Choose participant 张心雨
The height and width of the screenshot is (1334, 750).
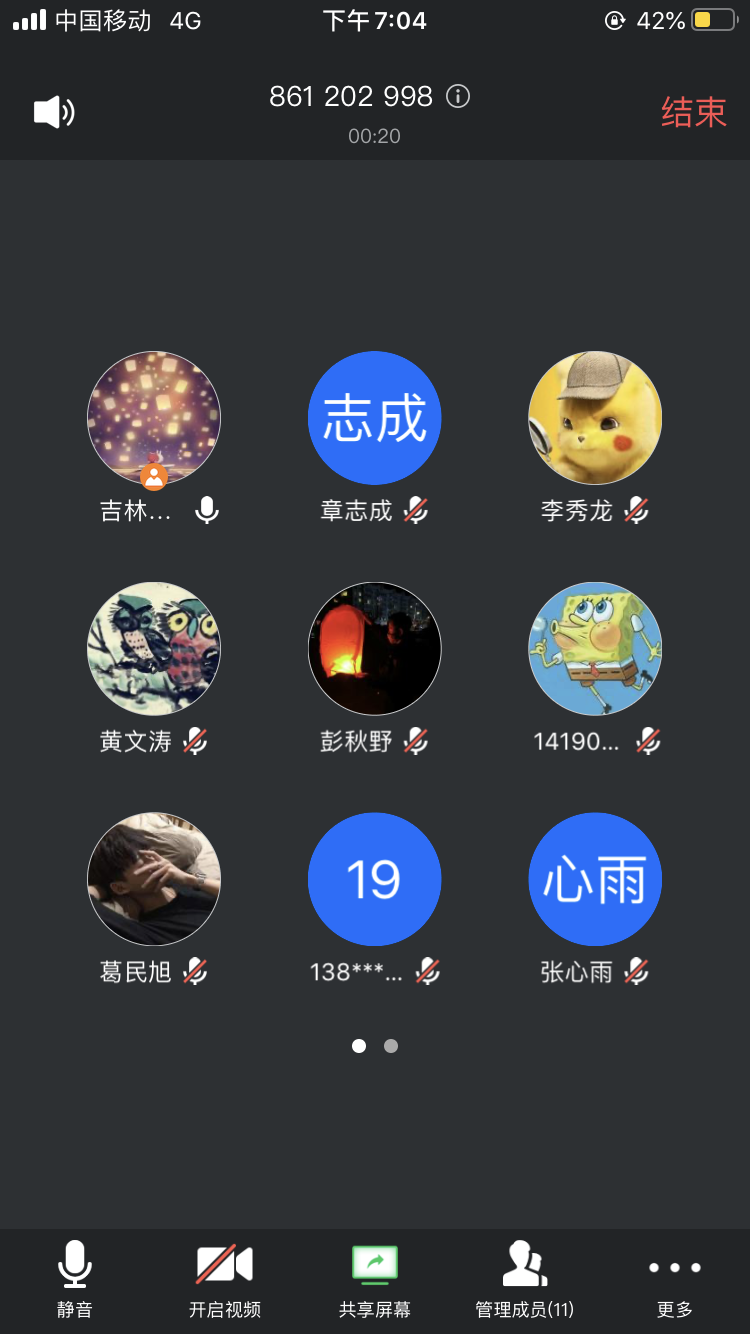click(x=595, y=879)
